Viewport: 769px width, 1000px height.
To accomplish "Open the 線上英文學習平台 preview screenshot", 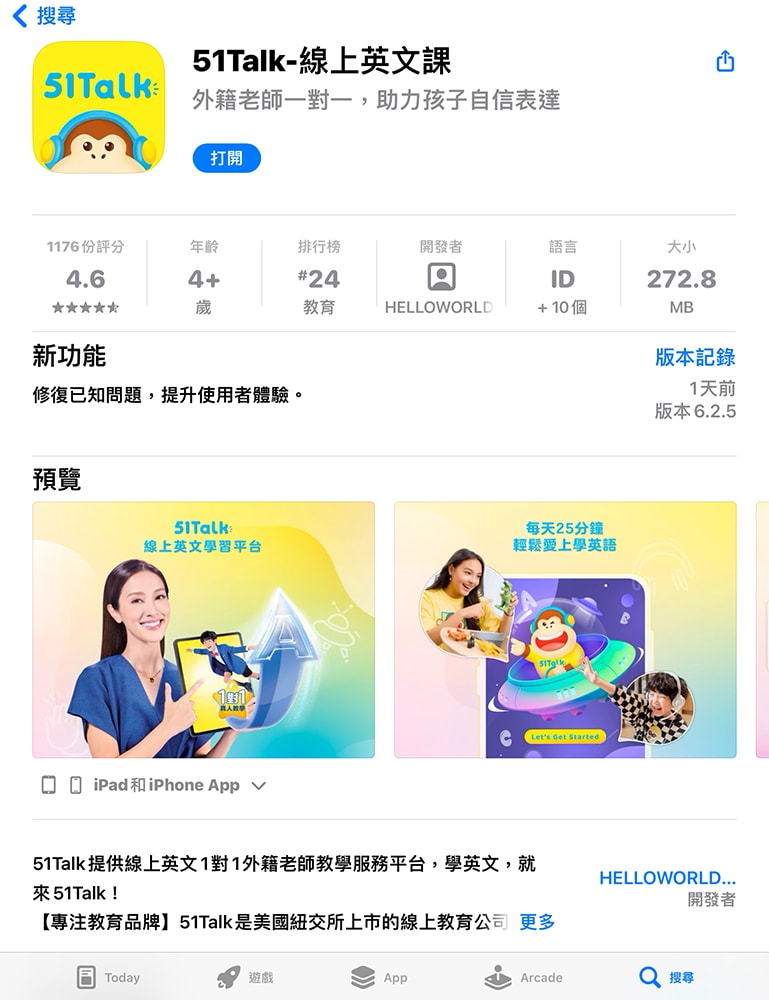I will [203, 629].
